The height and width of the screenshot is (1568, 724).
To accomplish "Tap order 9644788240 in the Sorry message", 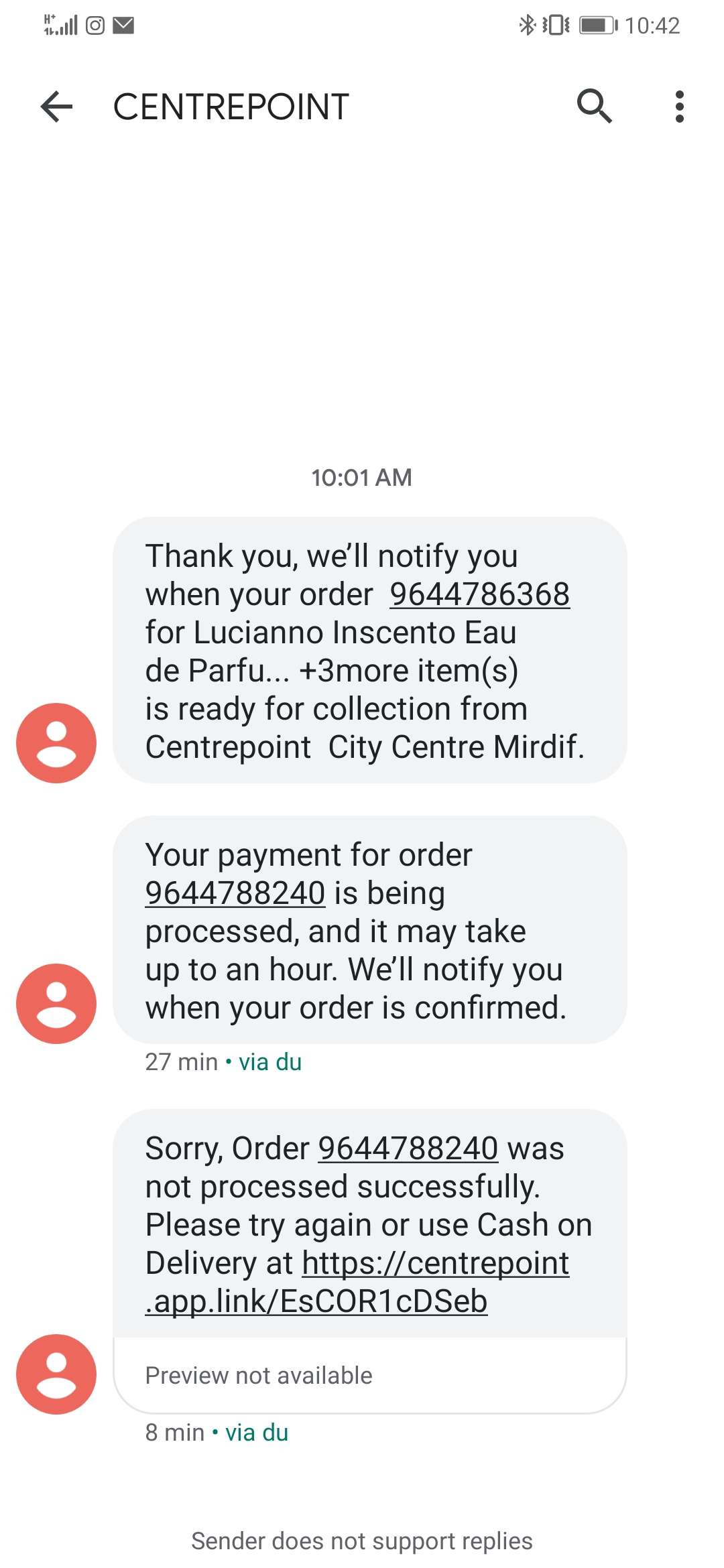I will 408,1149.
